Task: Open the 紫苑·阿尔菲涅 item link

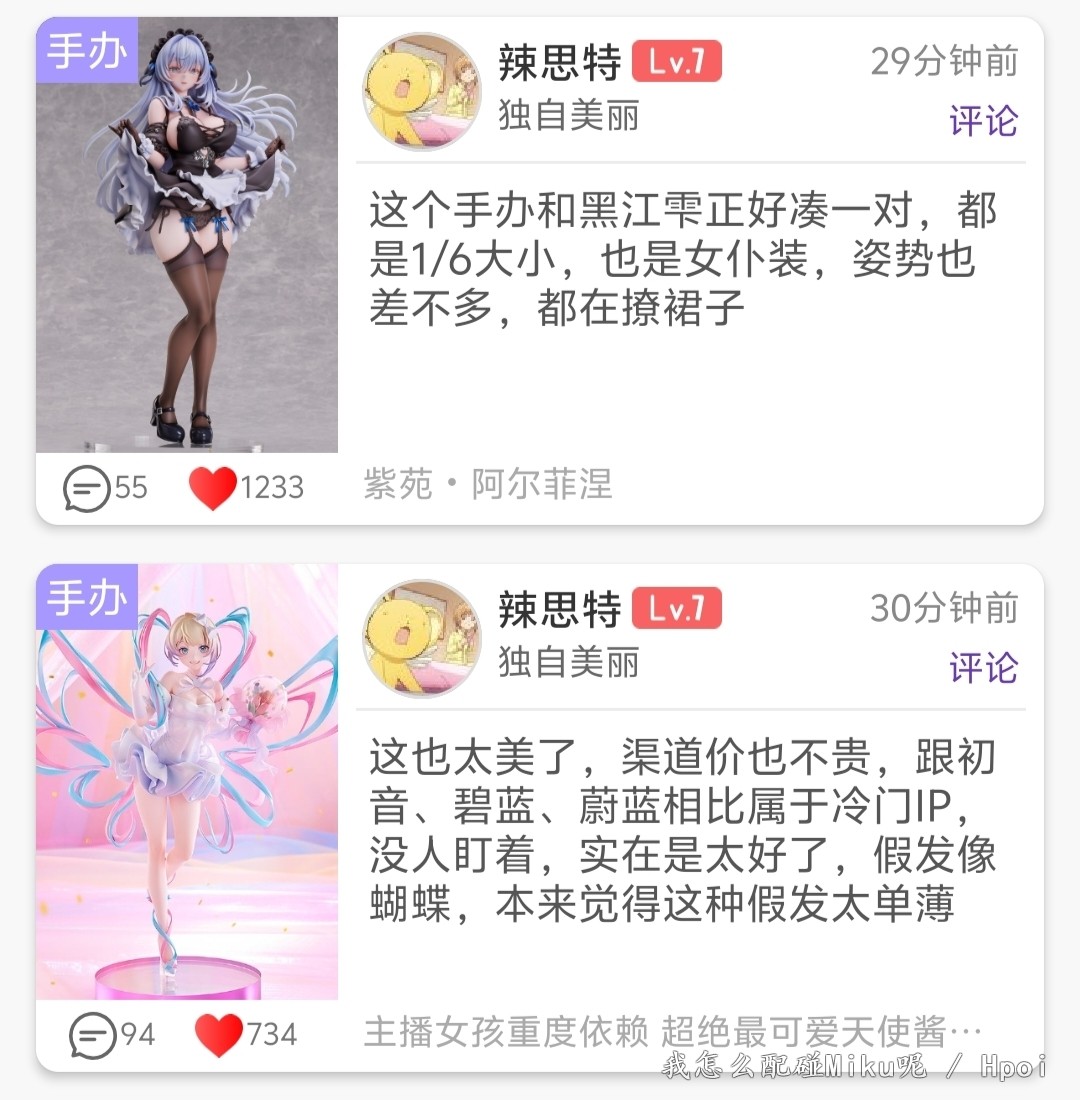Action: coord(487,485)
